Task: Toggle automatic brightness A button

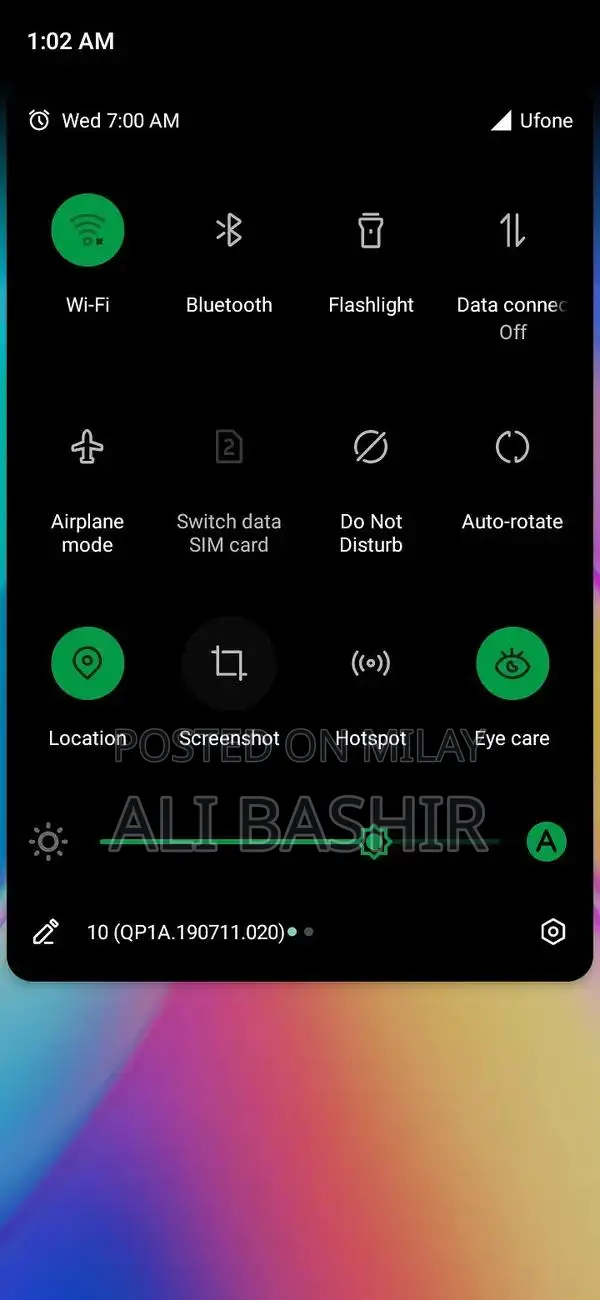Action: [546, 842]
